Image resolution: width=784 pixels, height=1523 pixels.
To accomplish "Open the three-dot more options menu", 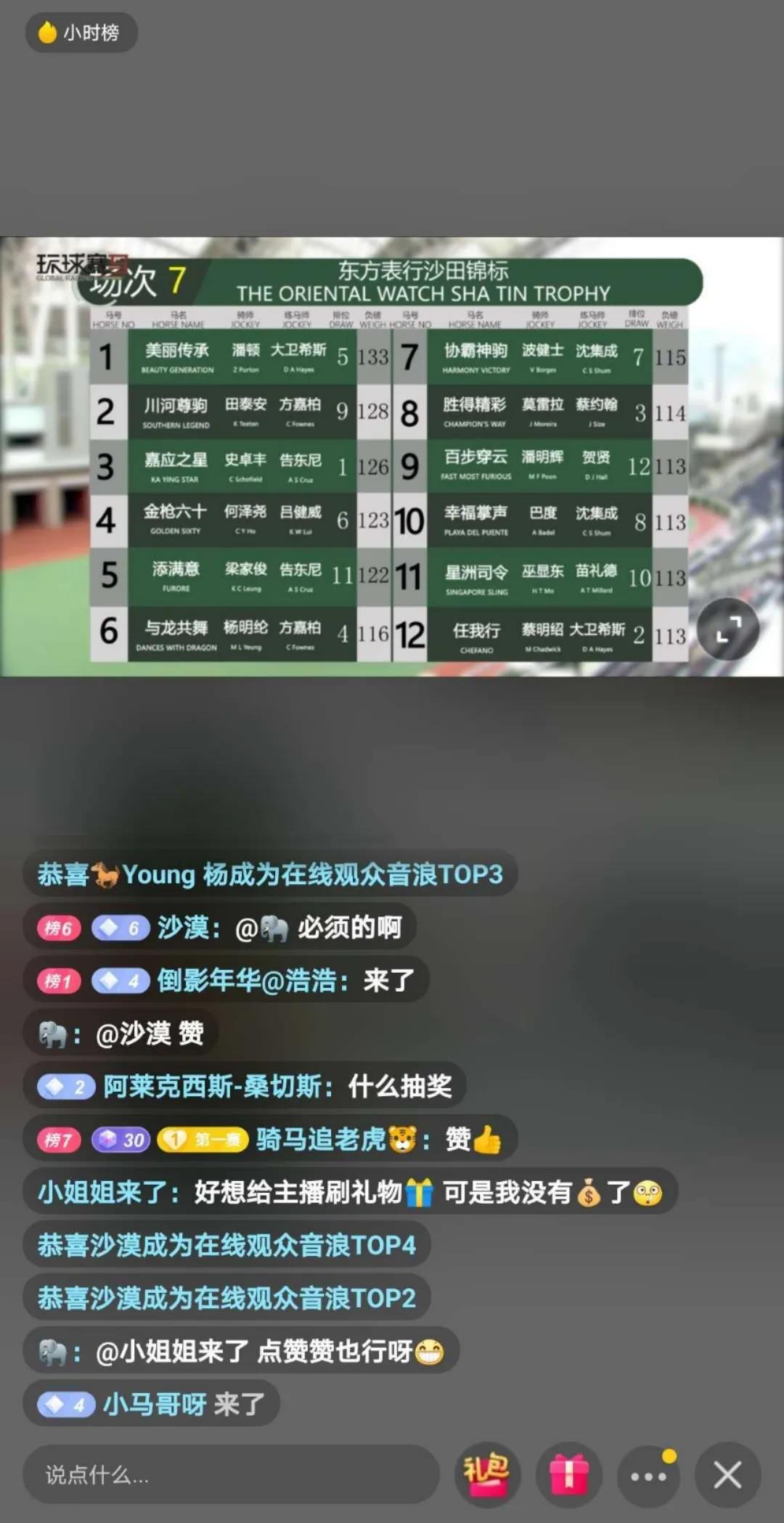I will point(648,1475).
